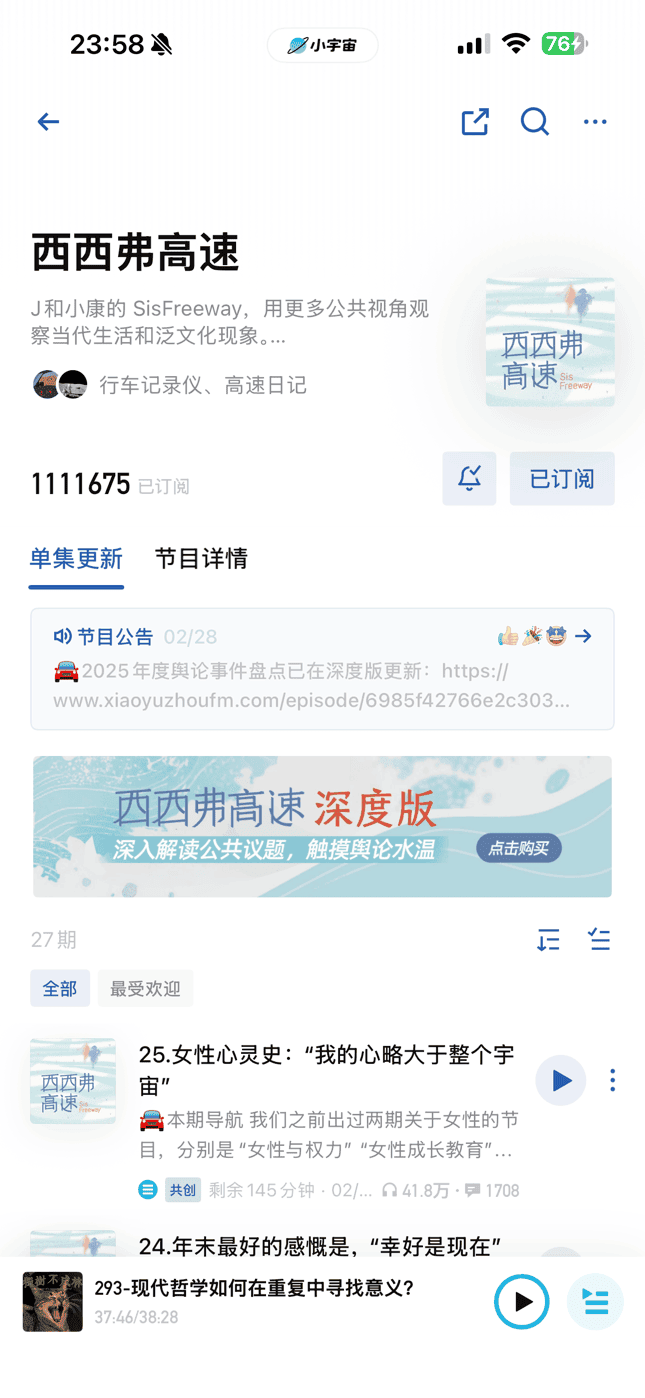Open the playback queue list

pyautogui.click(x=595, y=1302)
